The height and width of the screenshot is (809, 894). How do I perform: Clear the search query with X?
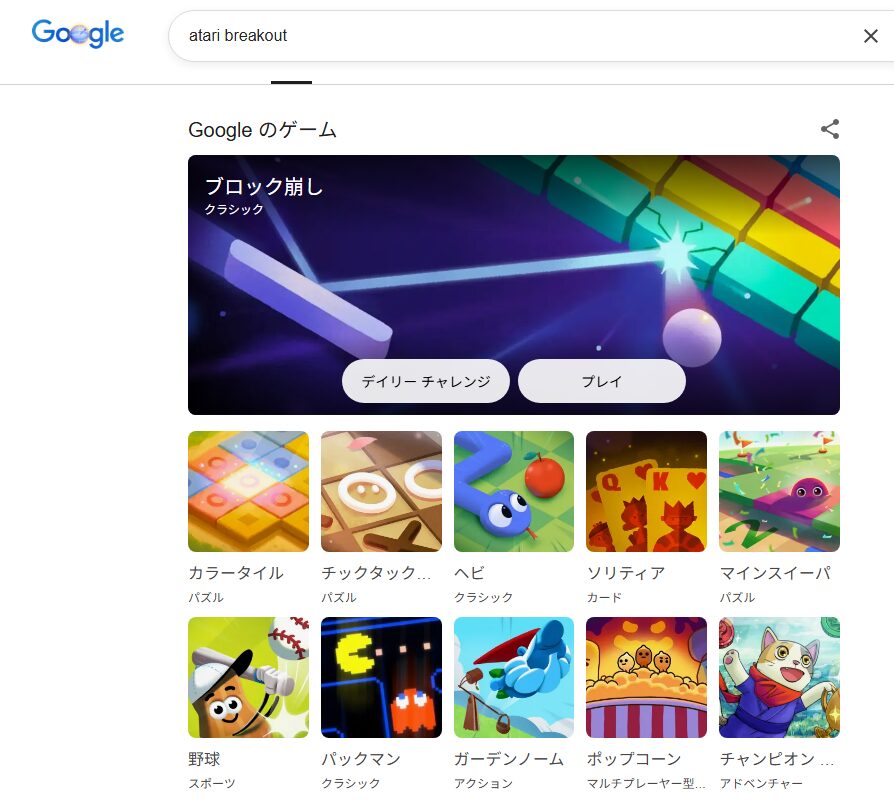870,36
